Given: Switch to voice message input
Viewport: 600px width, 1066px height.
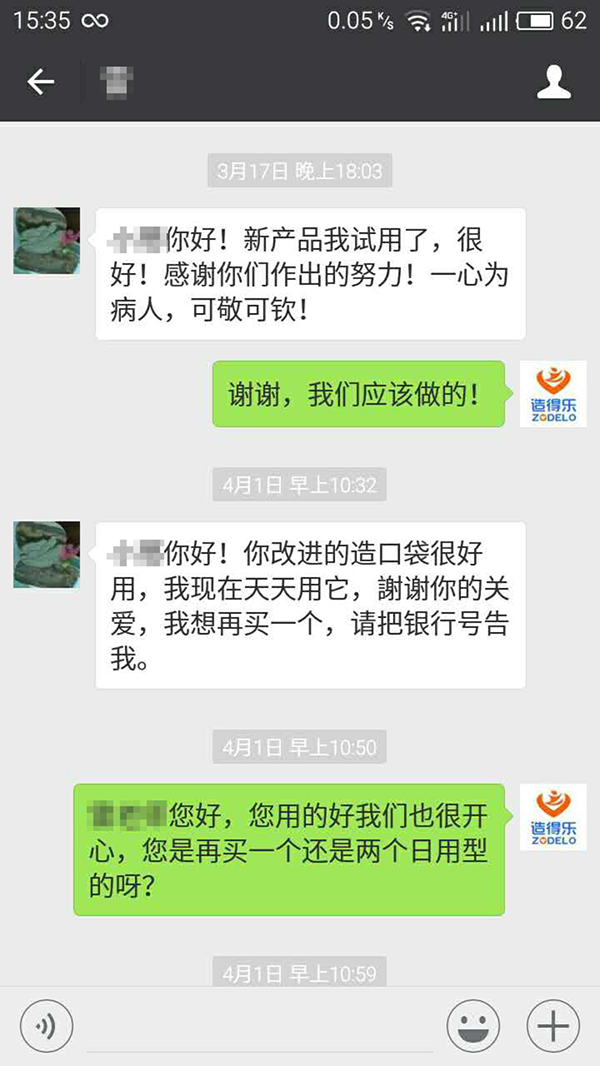Looking at the screenshot, I should coord(46,1026).
